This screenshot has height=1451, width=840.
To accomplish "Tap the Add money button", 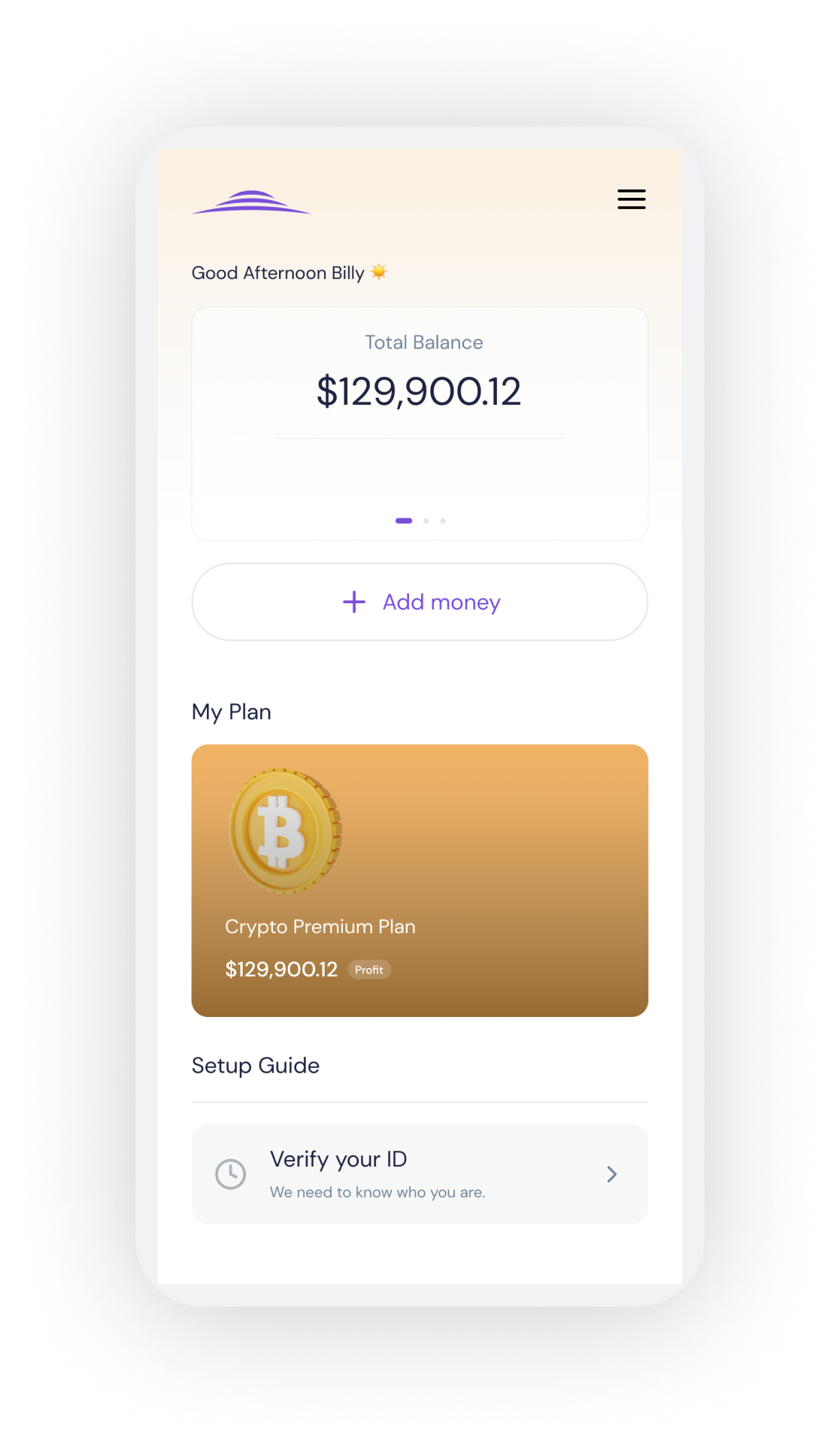I will pyautogui.click(x=420, y=602).
